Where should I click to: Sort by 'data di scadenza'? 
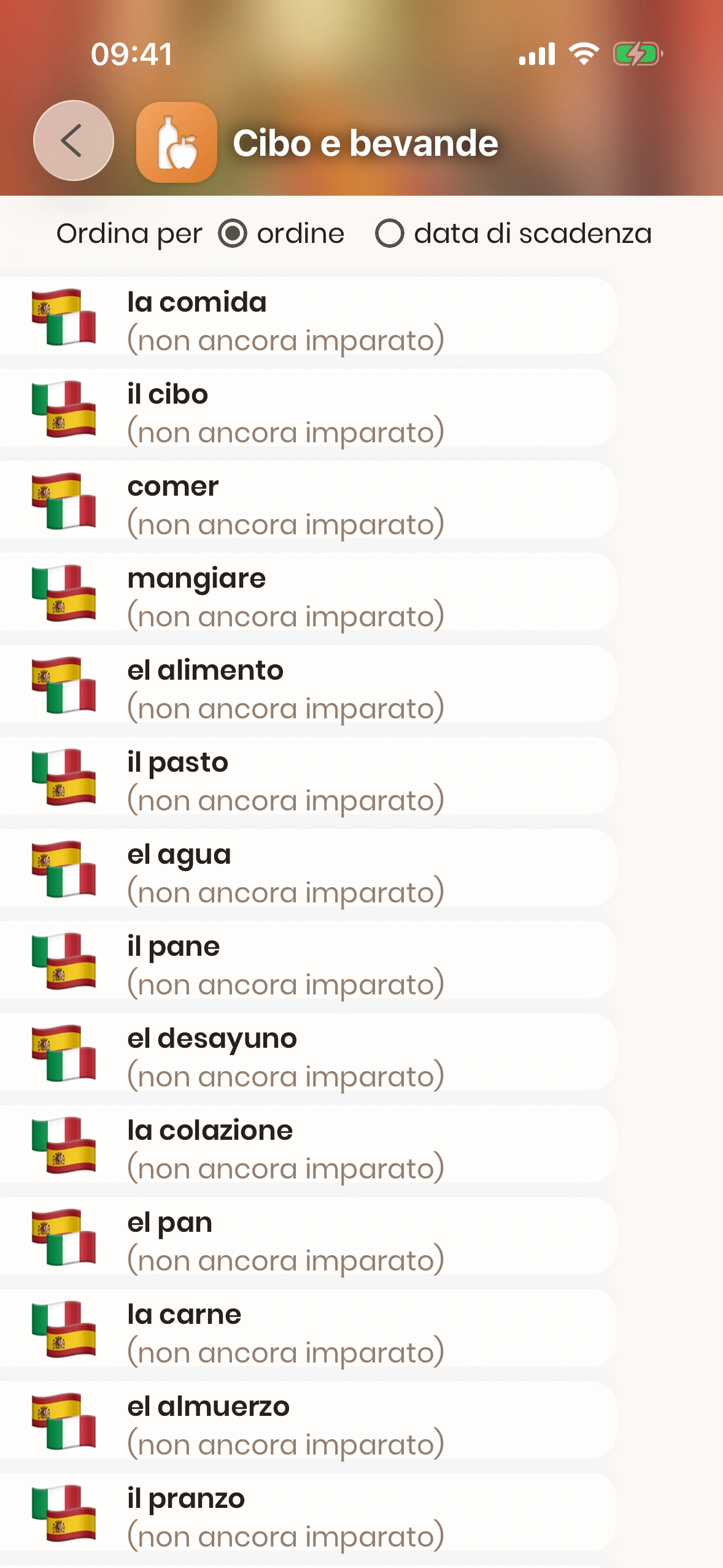point(390,234)
